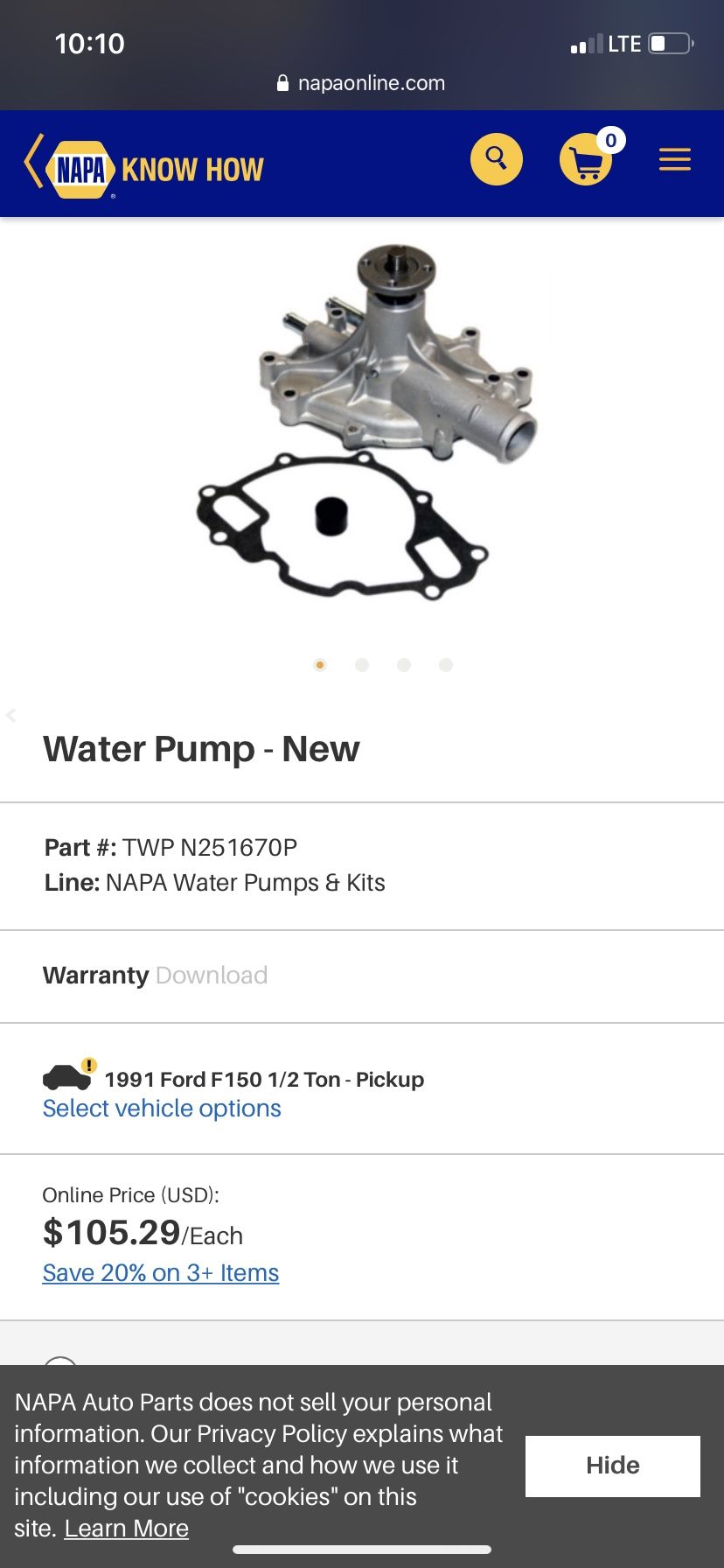
Task: Go back using the NAPA header arrow
Action: click(x=34, y=162)
